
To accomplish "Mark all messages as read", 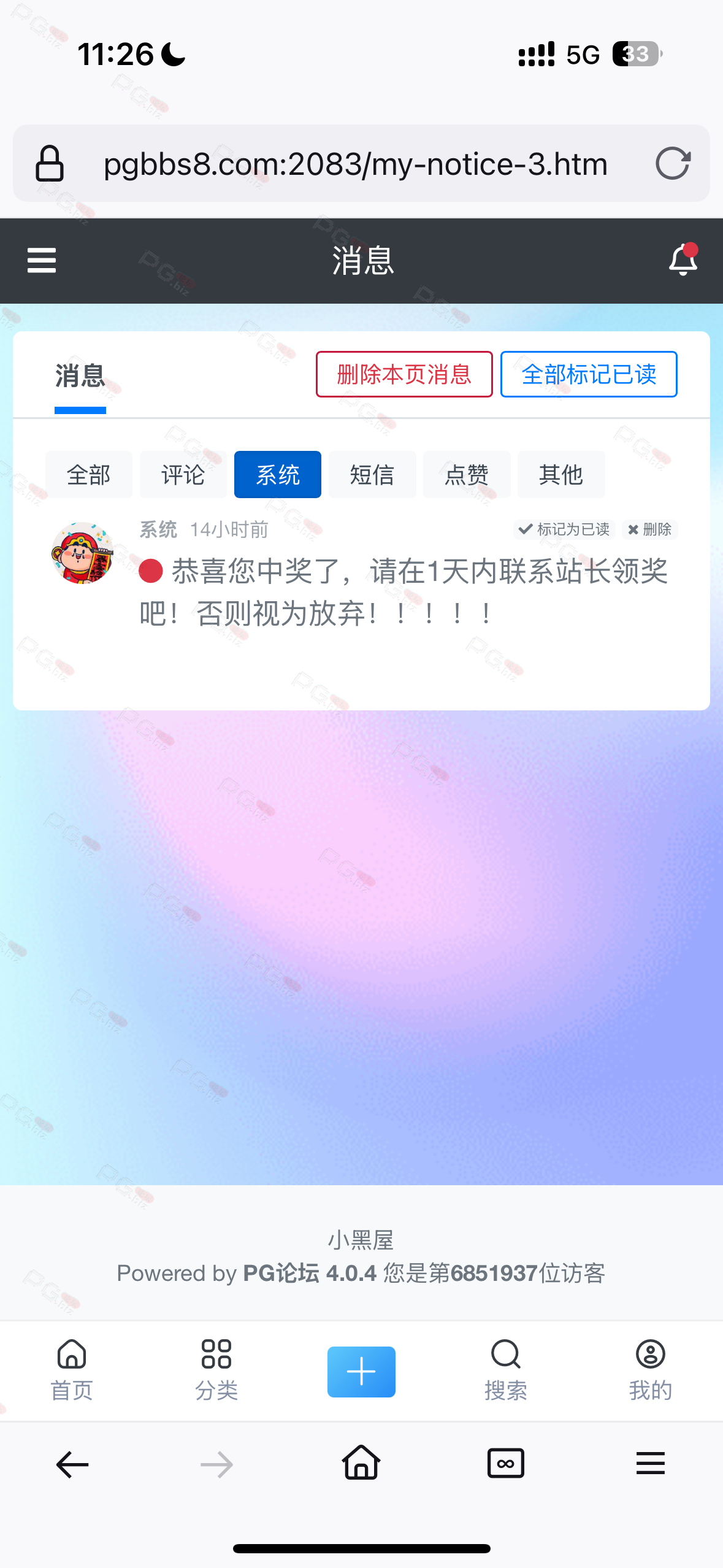I will 589,374.
